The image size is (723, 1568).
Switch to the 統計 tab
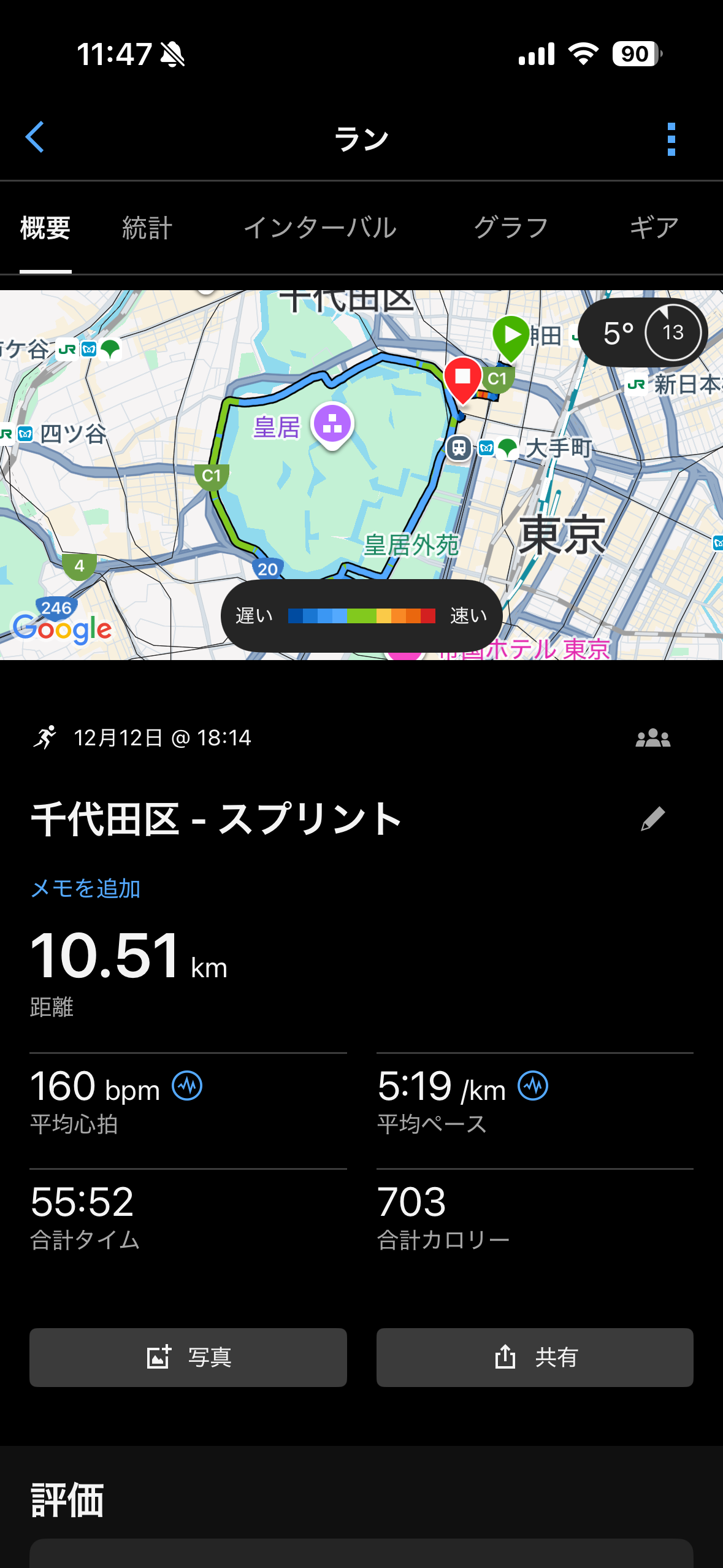coord(147,228)
